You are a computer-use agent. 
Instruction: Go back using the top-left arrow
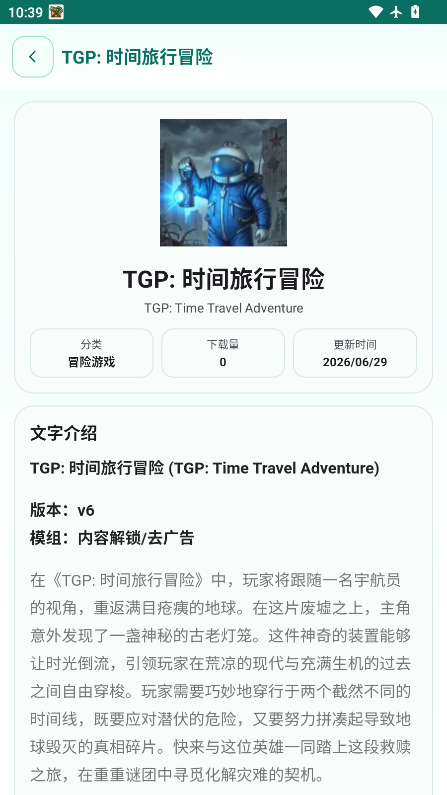click(33, 57)
